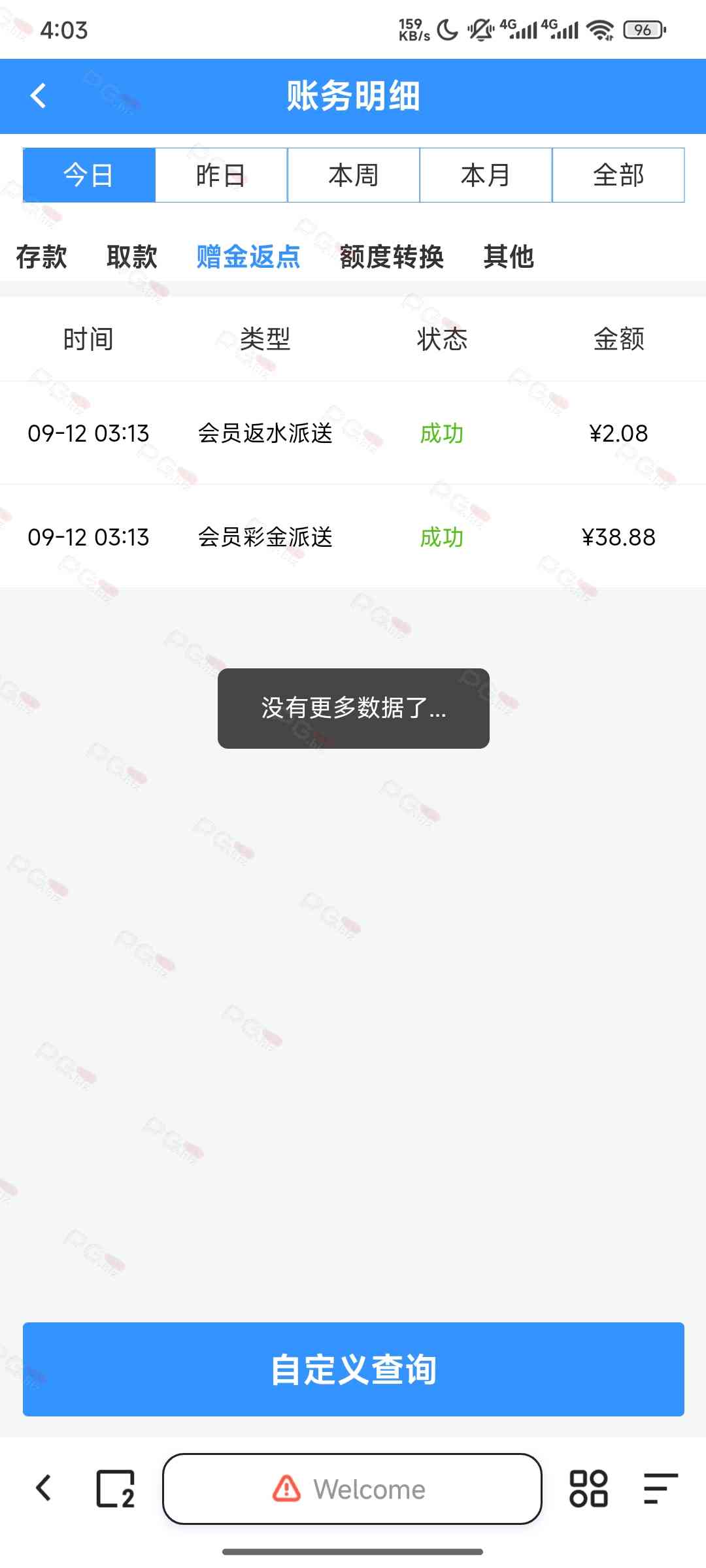Show 全部 records
This screenshot has width=706, height=1568.
(x=618, y=175)
